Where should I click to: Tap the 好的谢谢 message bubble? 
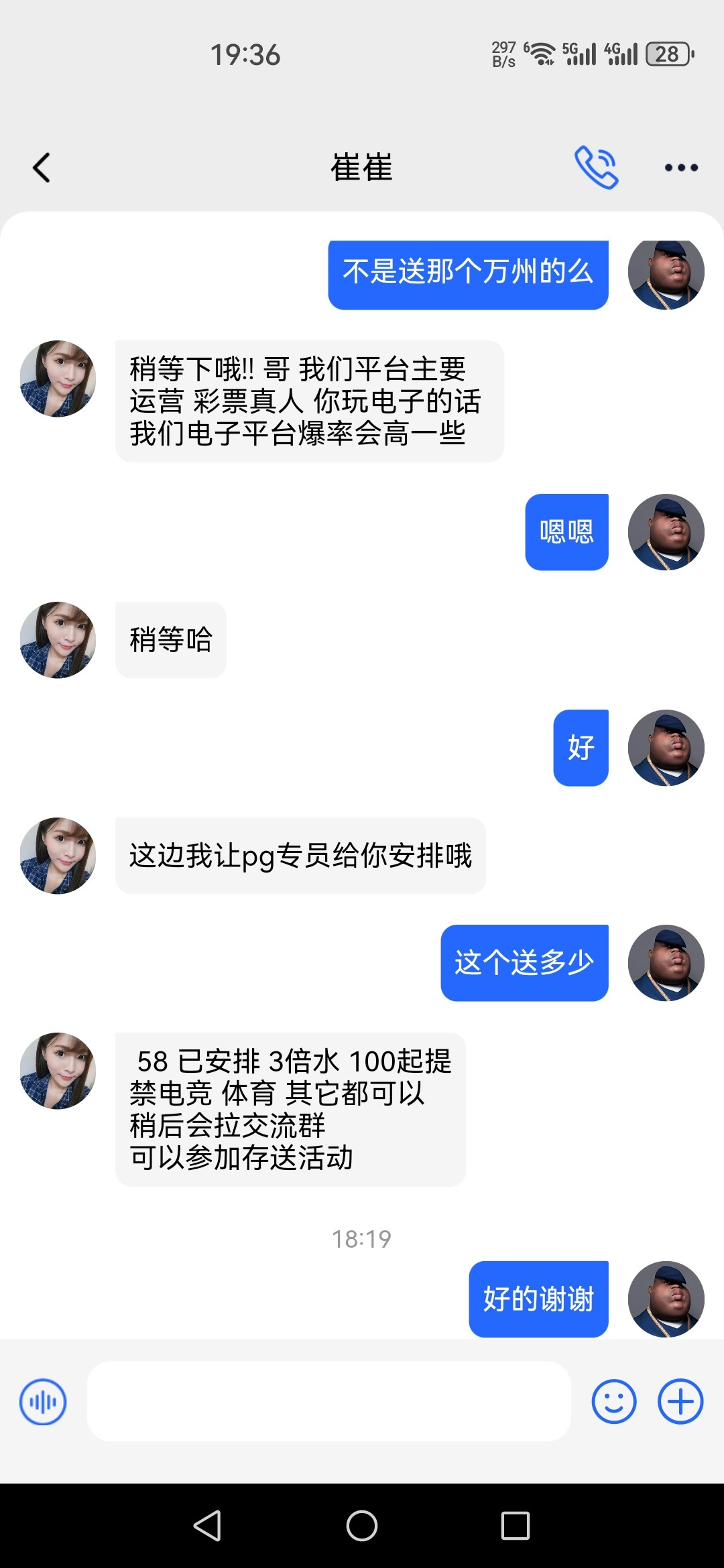click(538, 1299)
